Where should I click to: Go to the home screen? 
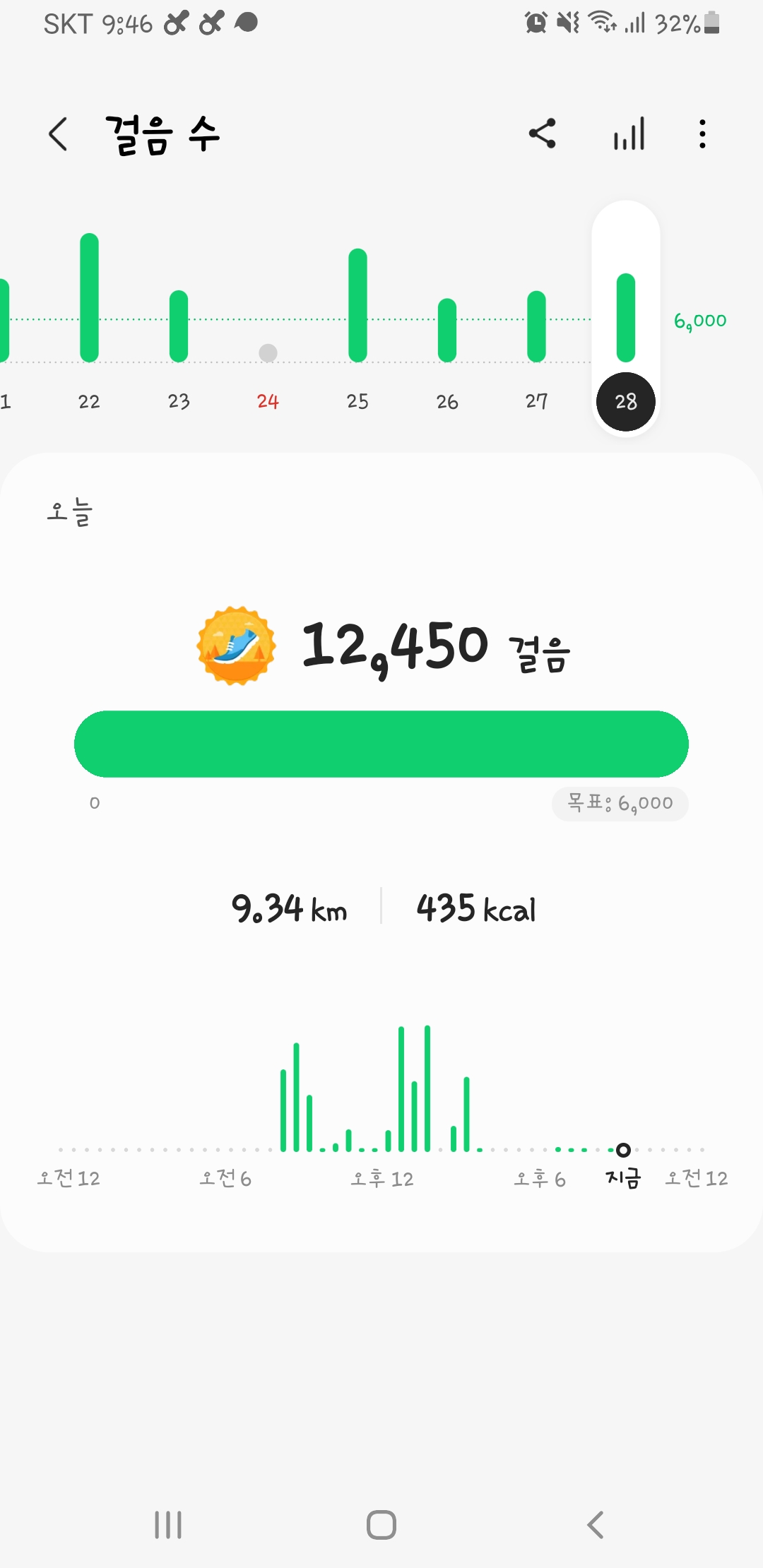coord(381,1524)
